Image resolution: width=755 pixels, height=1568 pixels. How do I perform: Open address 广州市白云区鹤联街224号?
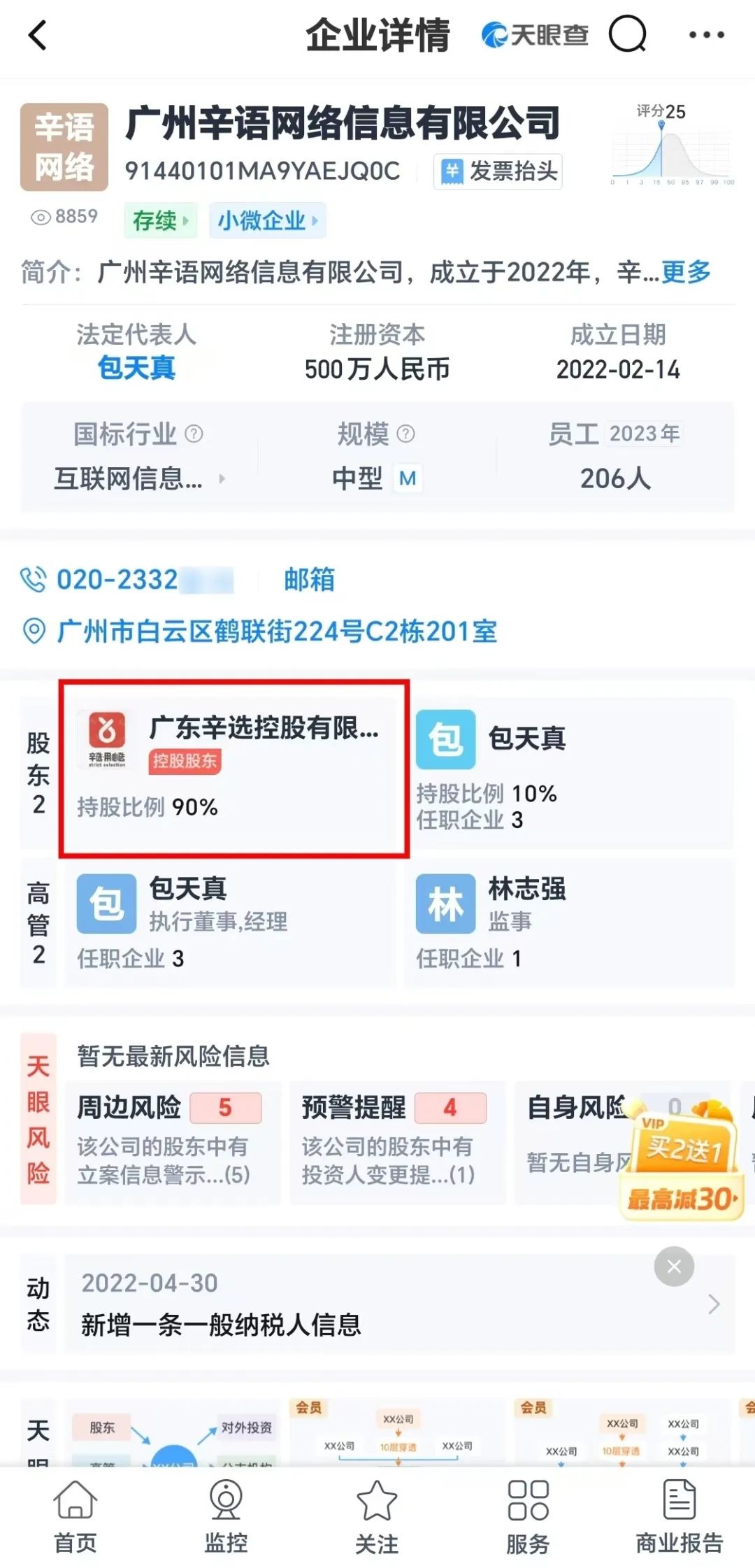pos(277,632)
